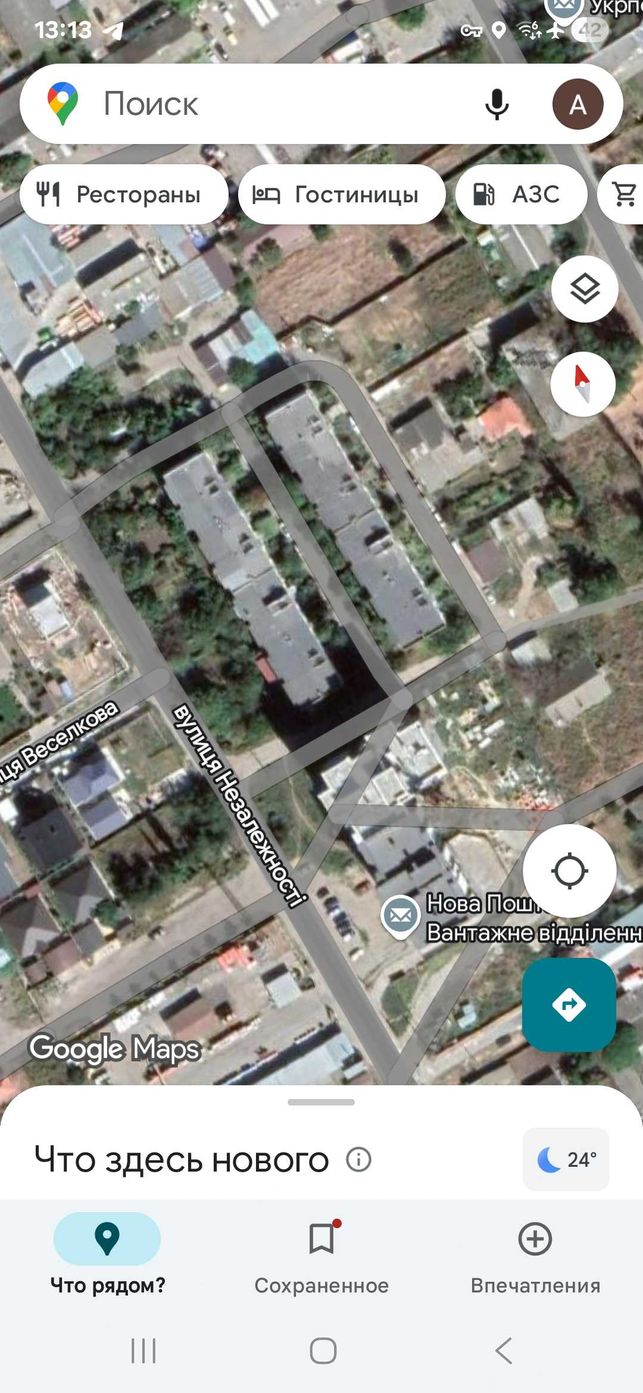This screenshot has height=1393, width=643.
Task: Open the account avatar A
Action: (578, 104)
